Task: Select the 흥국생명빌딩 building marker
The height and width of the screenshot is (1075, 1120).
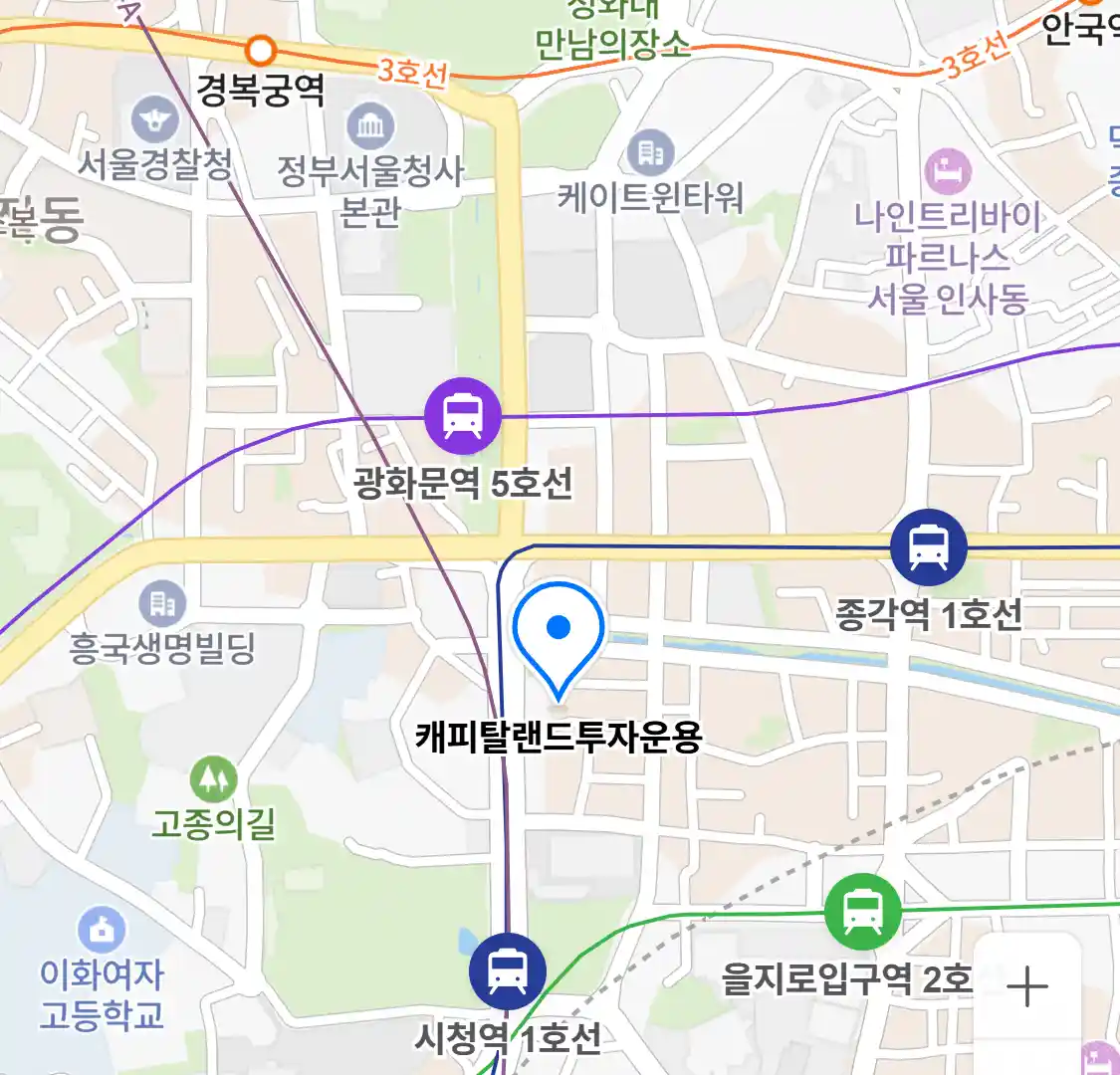Action: coord(161,603)
